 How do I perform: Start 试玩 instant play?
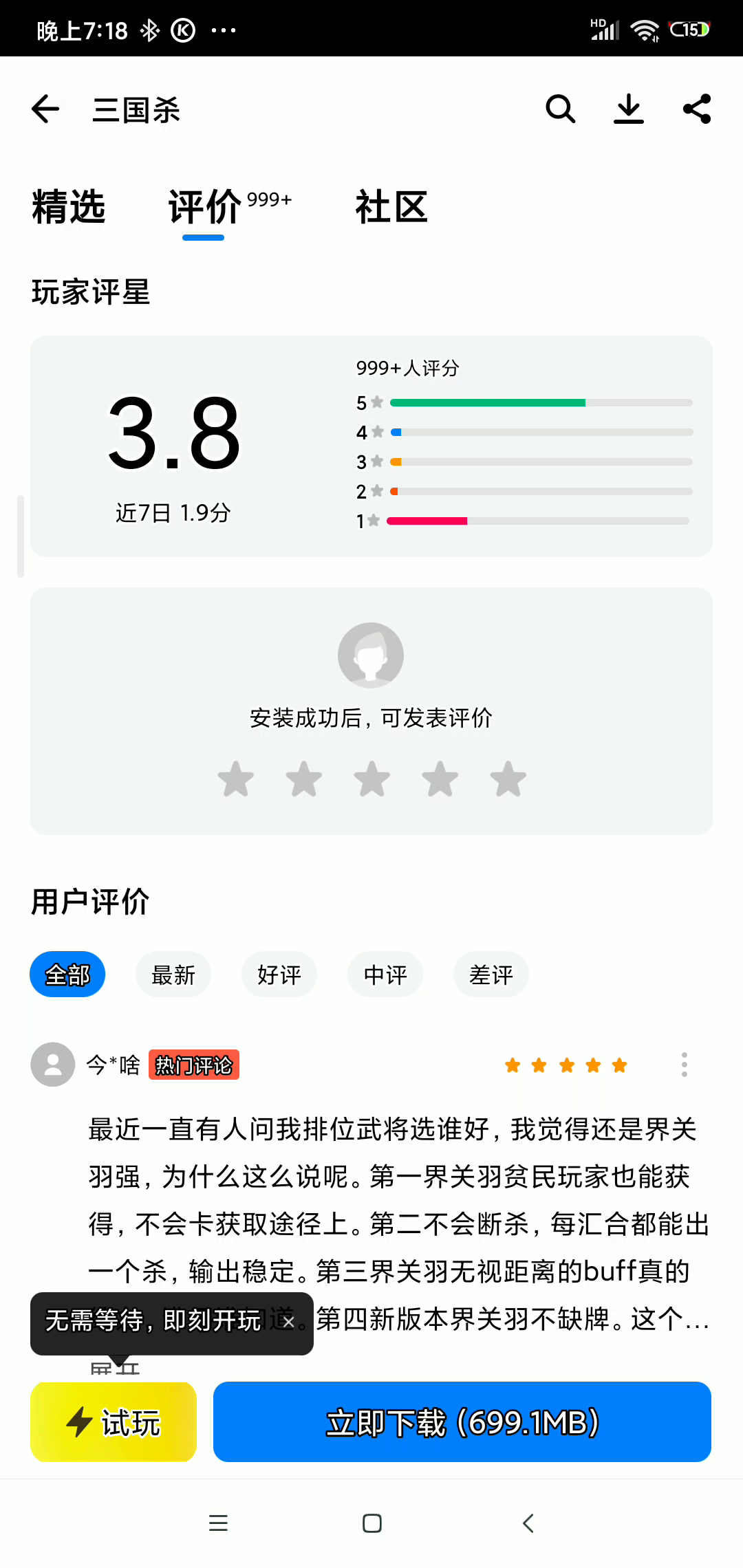point(114,1422)
